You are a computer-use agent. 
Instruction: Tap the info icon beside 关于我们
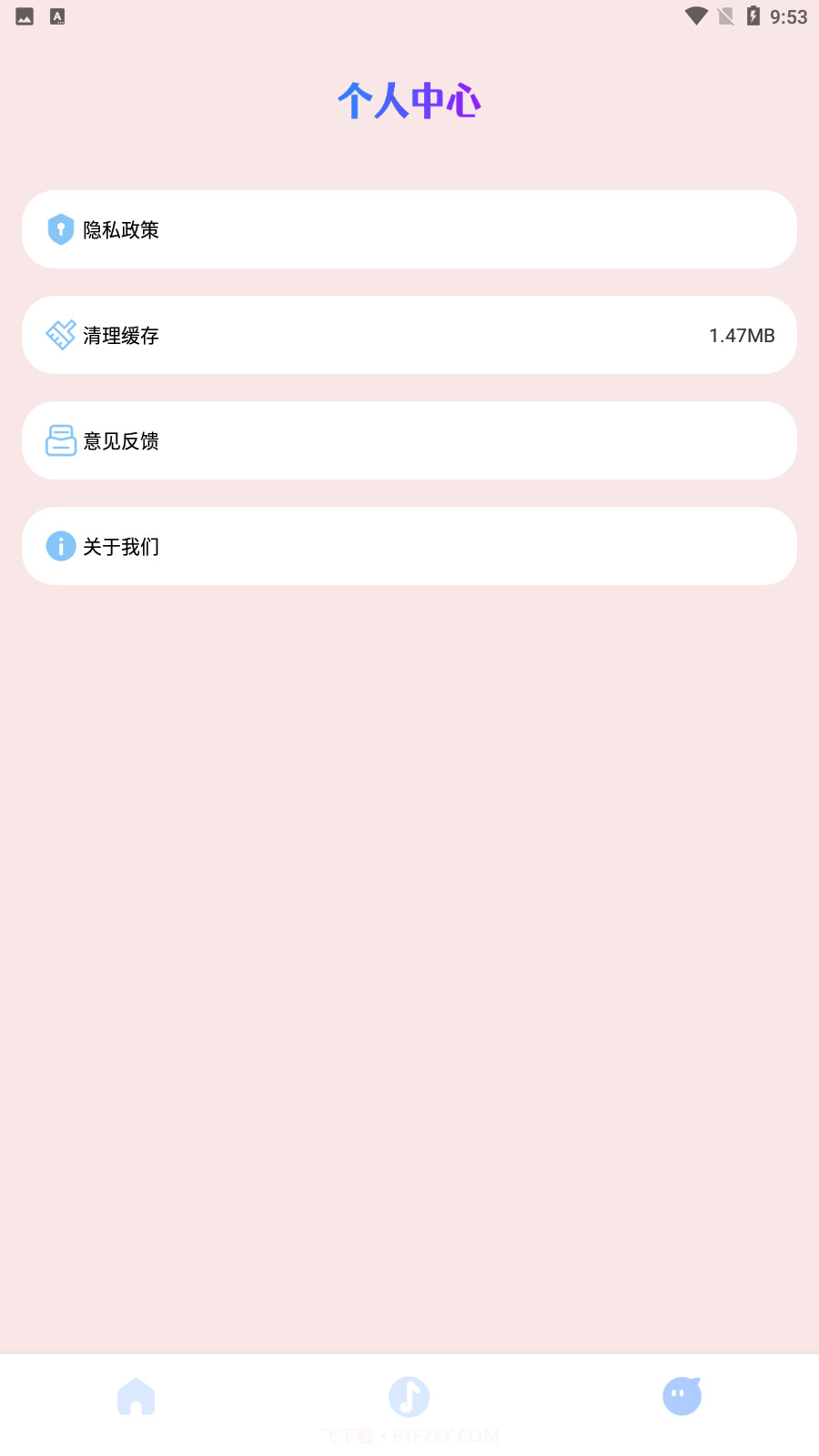(60, 546)
